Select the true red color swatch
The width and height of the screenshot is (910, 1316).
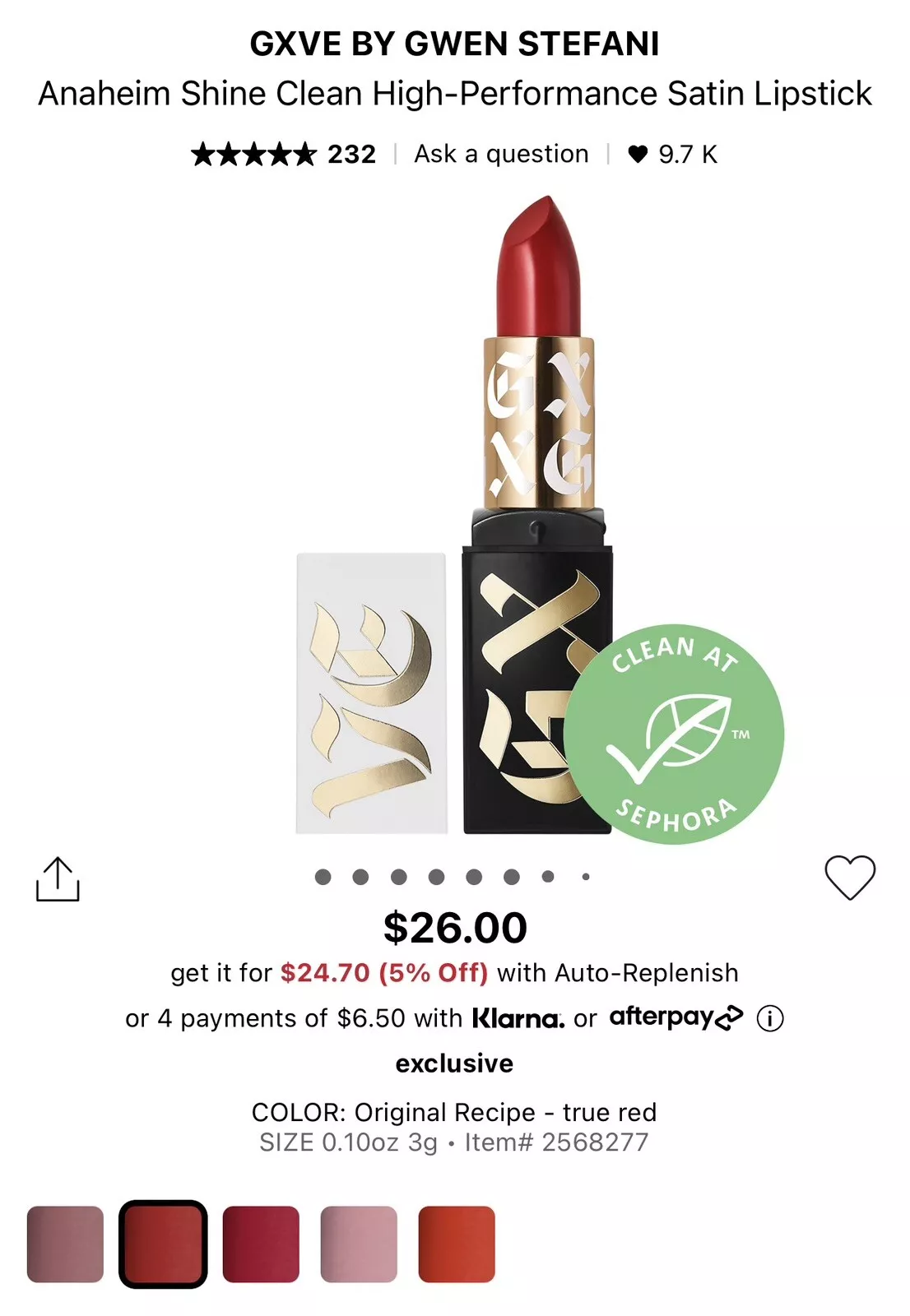click(x=163, y=1244)
